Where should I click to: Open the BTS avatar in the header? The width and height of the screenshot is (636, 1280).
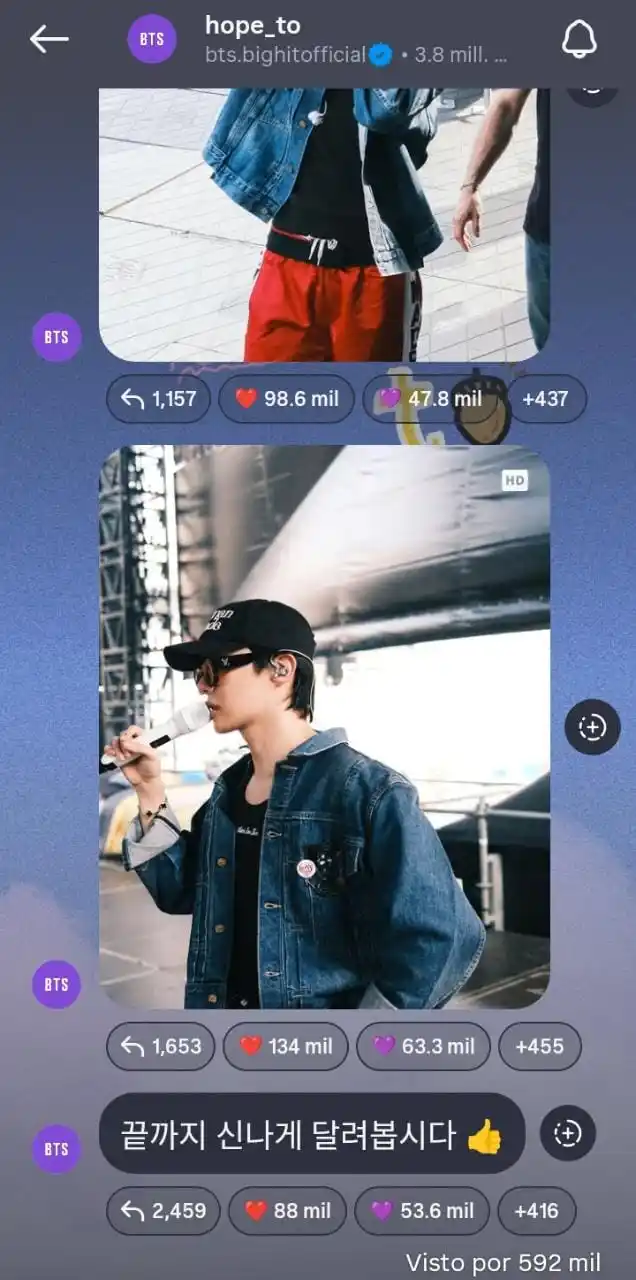152,39
